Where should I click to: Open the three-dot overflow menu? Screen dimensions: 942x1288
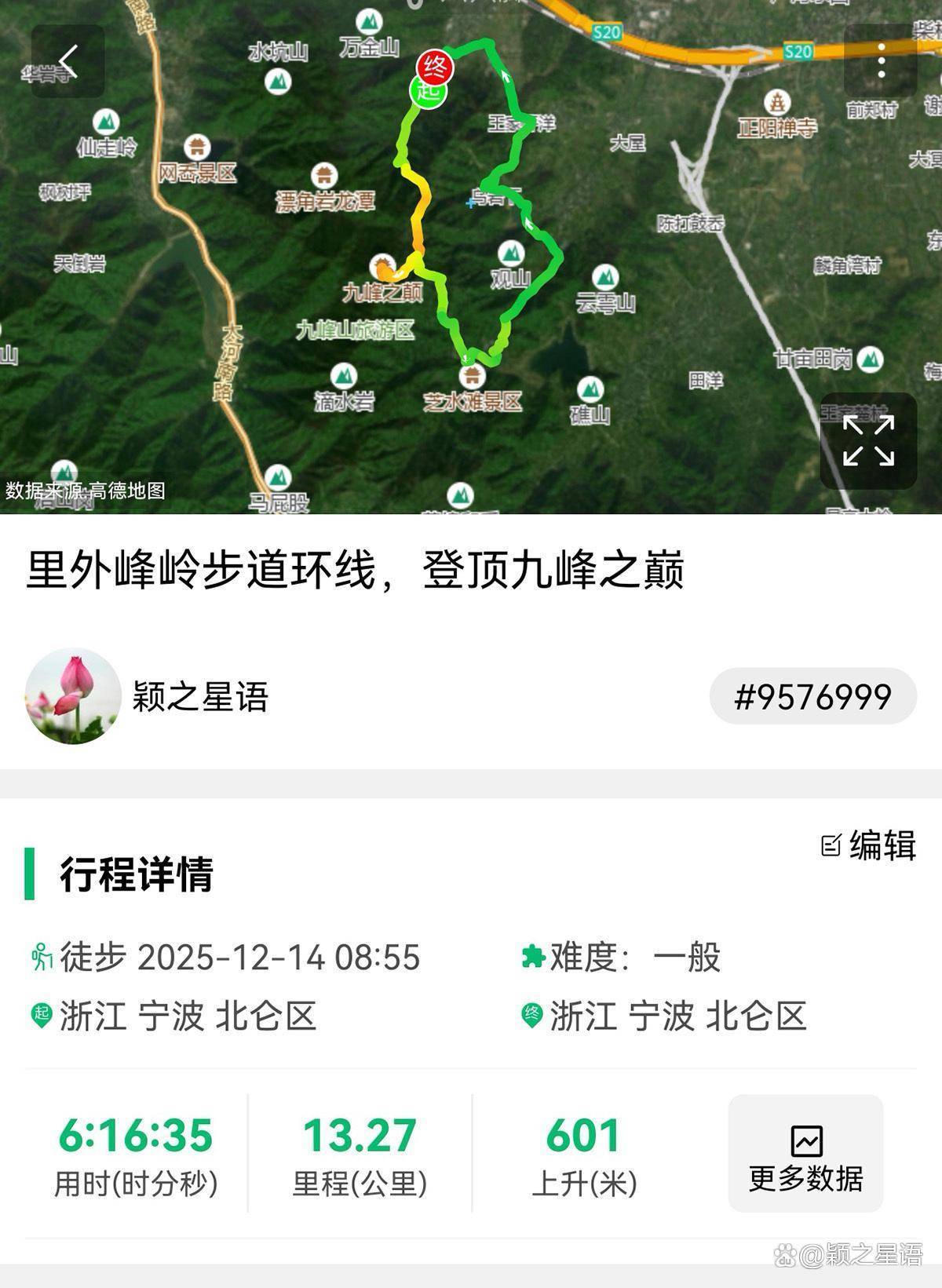coord(881,61)
